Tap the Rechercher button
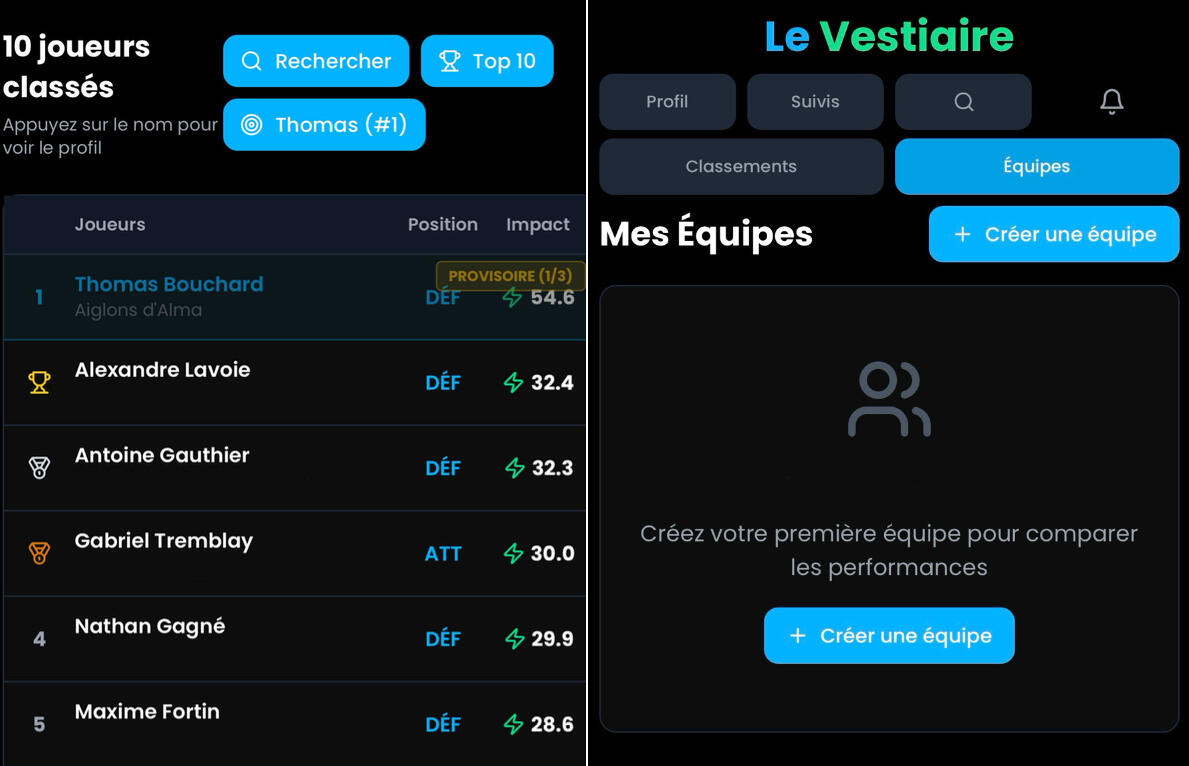This screenshot has height=766, width=1189. click(x=316, y=61)
